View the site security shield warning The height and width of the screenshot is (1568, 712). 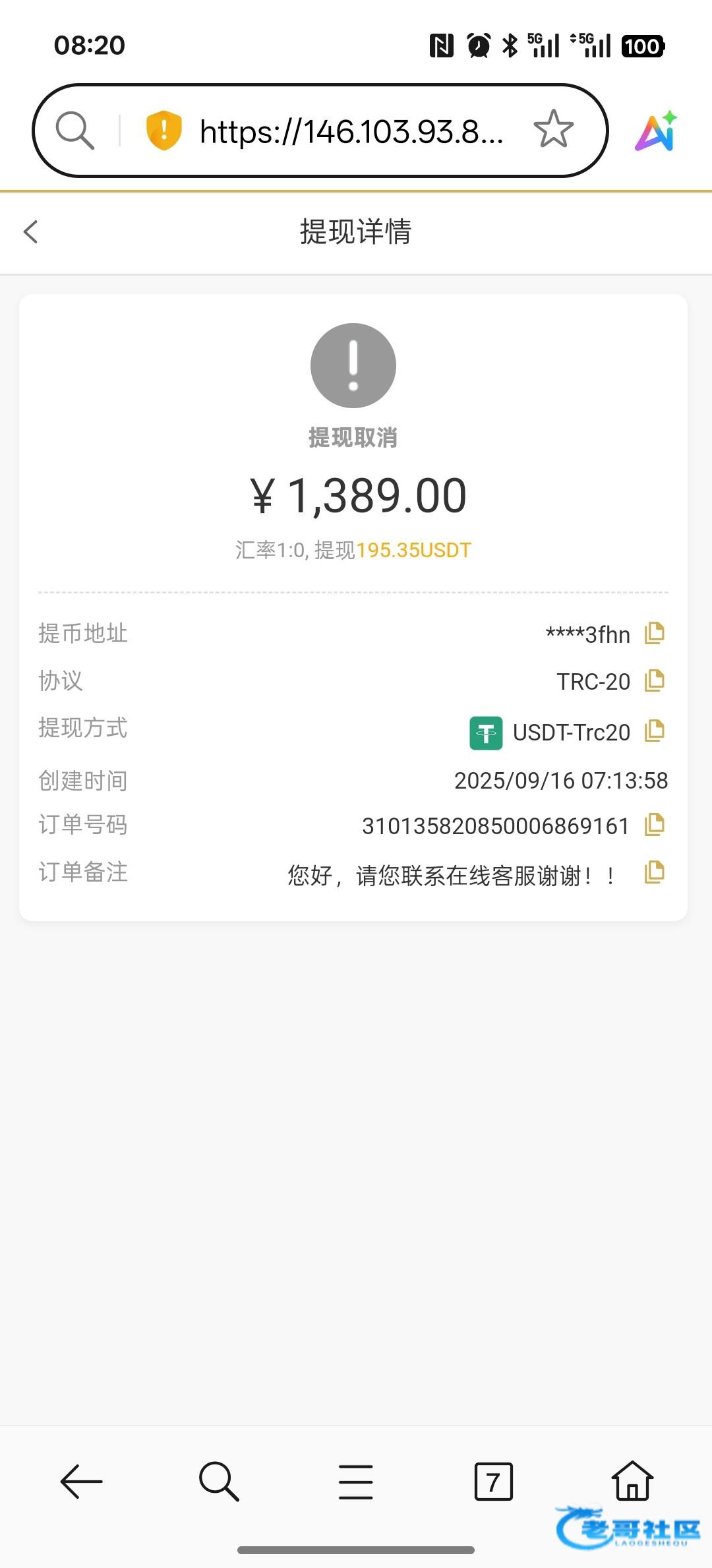[x=163, y=130]
